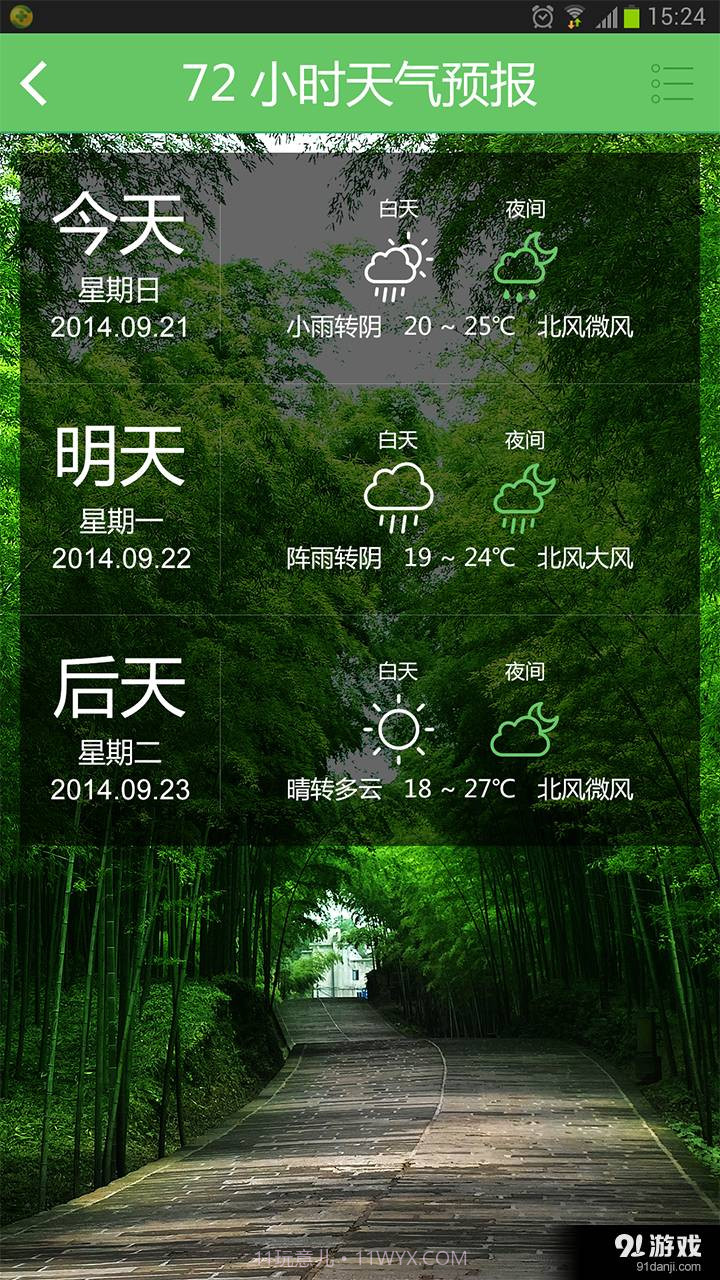The width and height of the screenshot is (720, 1280).
Task: Select the 白天 label under today
Action: tap(400, 210)
